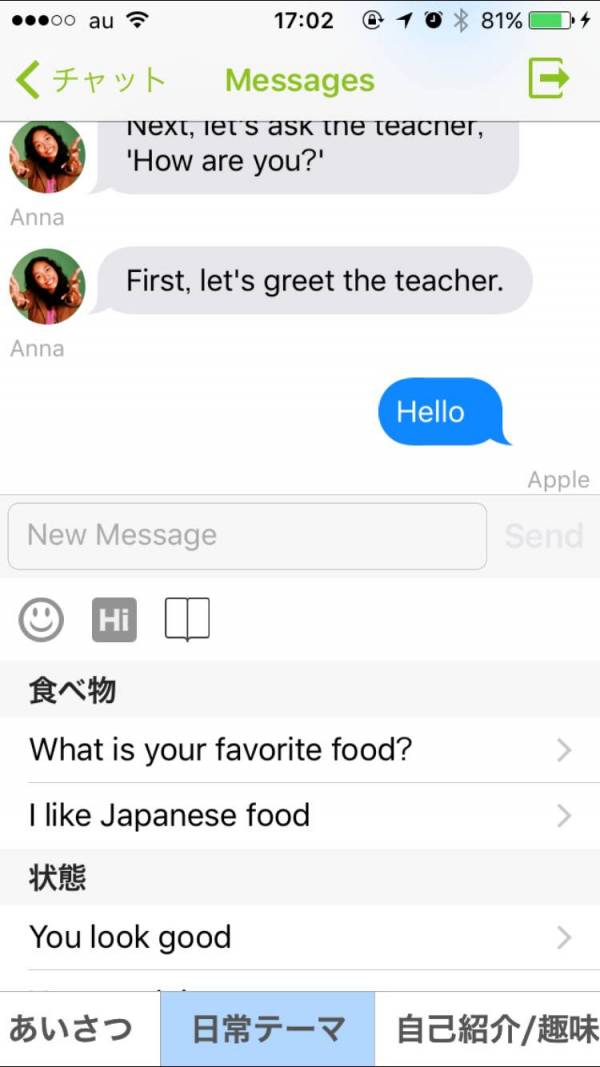The height and width of the screenshot is (1067, 600).
Task: Select the Hi phrases icon
Action: pyautogui.click(x=114, y=620)
